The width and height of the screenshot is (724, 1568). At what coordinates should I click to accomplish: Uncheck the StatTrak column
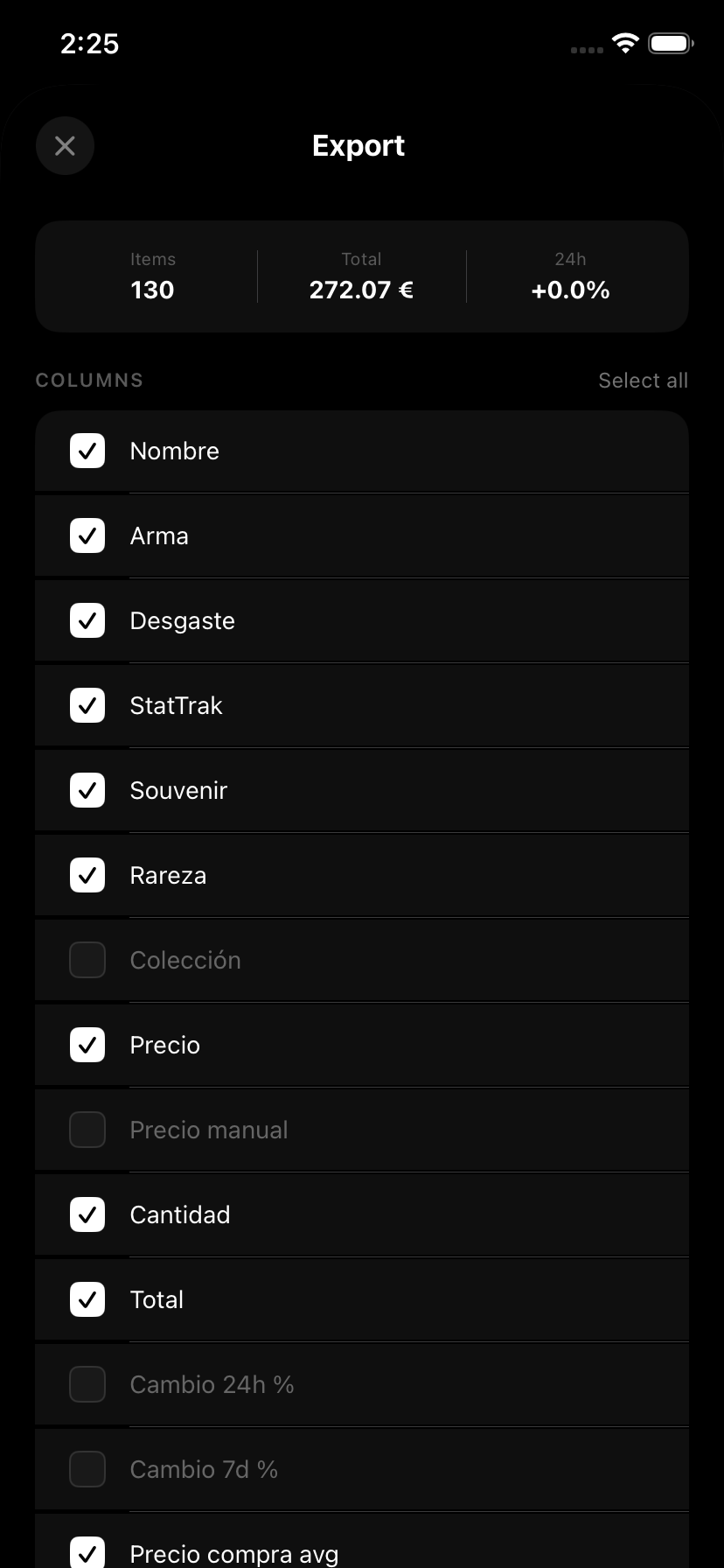coord(87,705)
